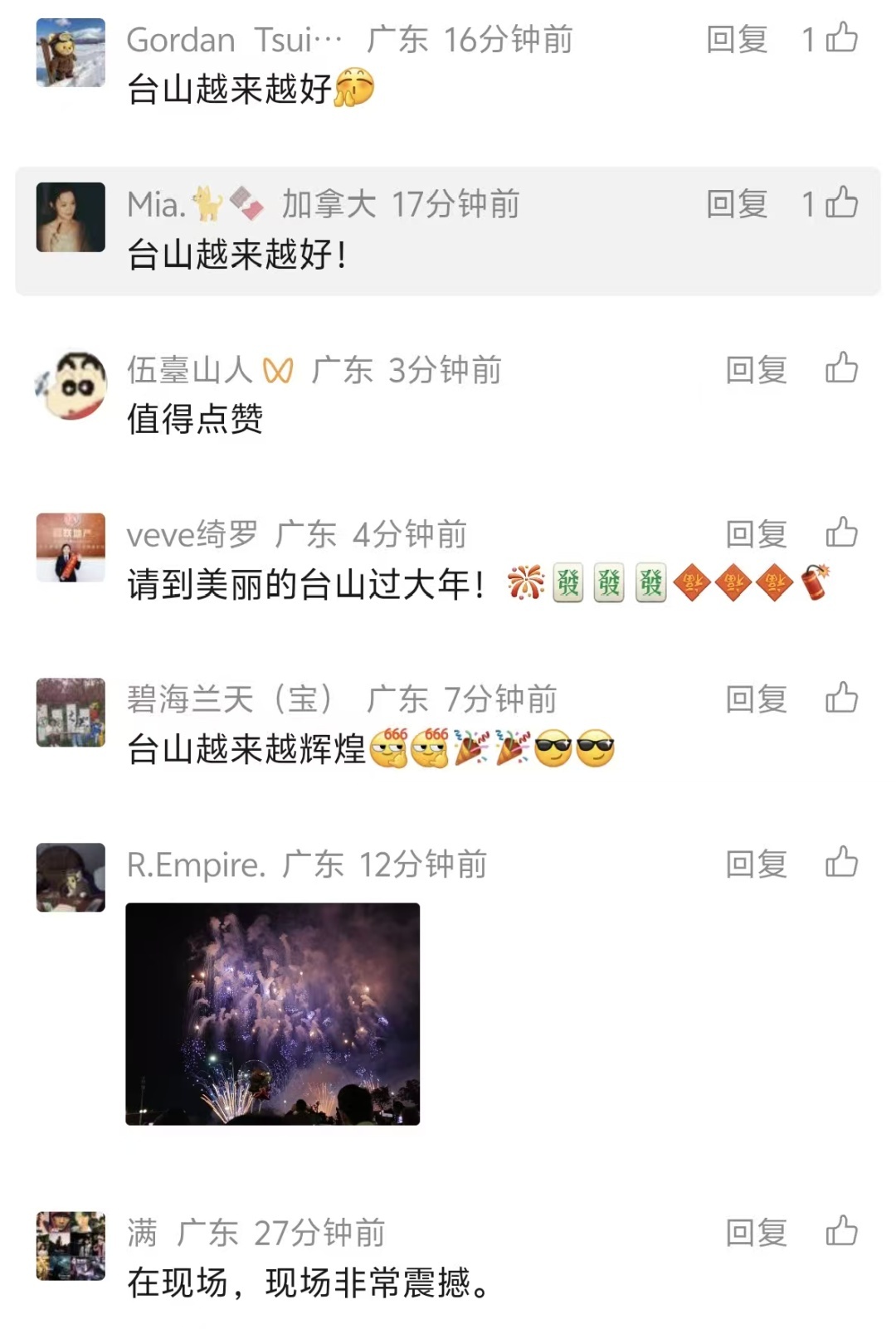This screenshot has width=896, height=1329.
Task: Open Gordan Tsui's profile avatar
Action: [x=71, y=52]
